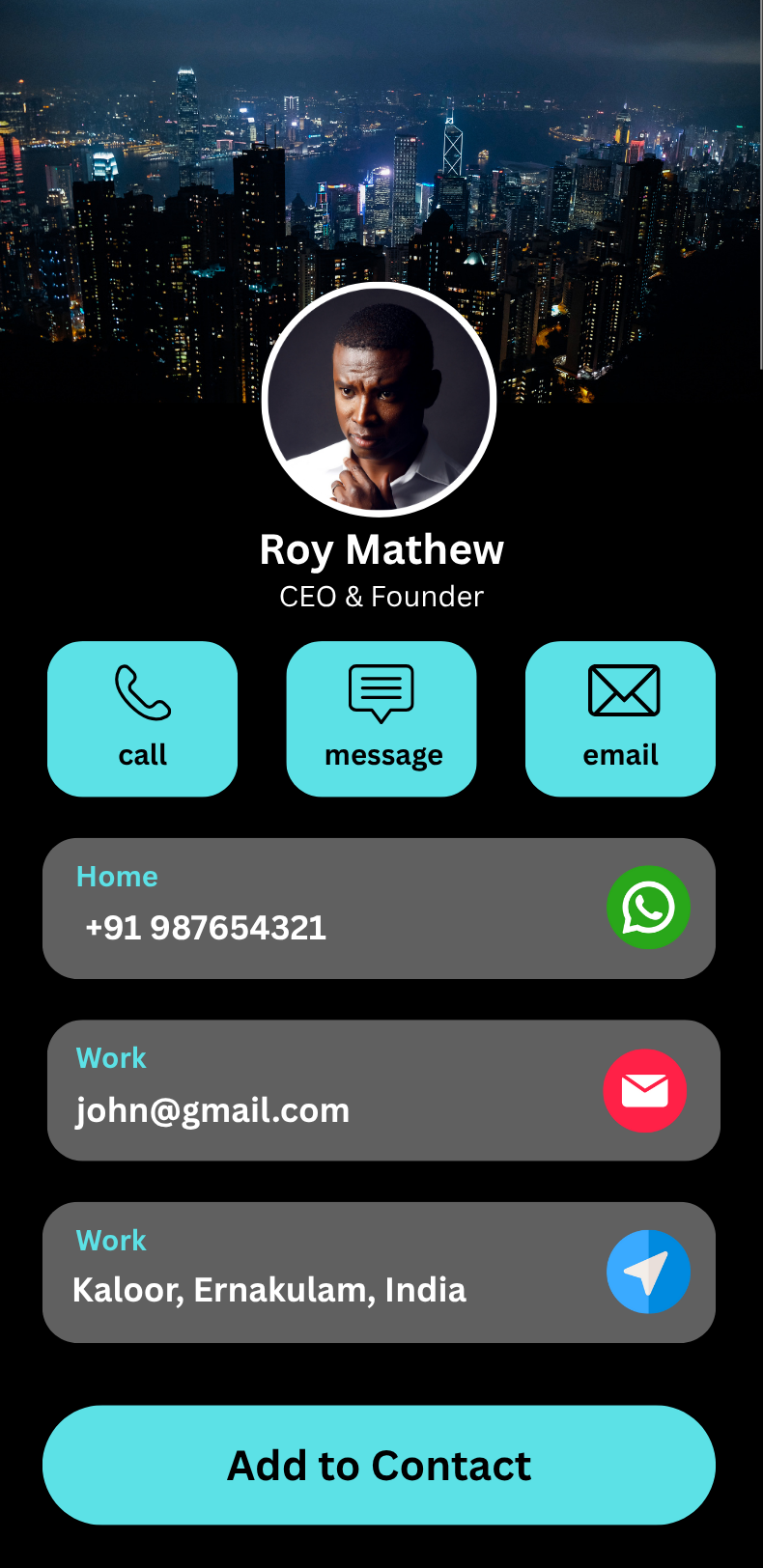Select the email button

click(620, 718)
